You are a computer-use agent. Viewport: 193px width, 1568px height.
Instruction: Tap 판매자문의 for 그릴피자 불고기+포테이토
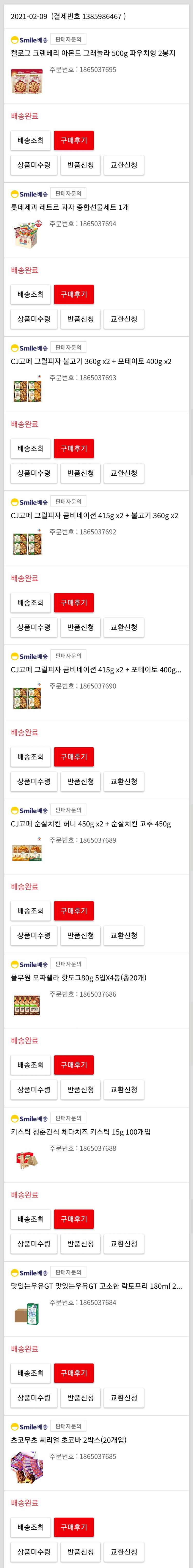pyautogui.click(x=68, y=348)
